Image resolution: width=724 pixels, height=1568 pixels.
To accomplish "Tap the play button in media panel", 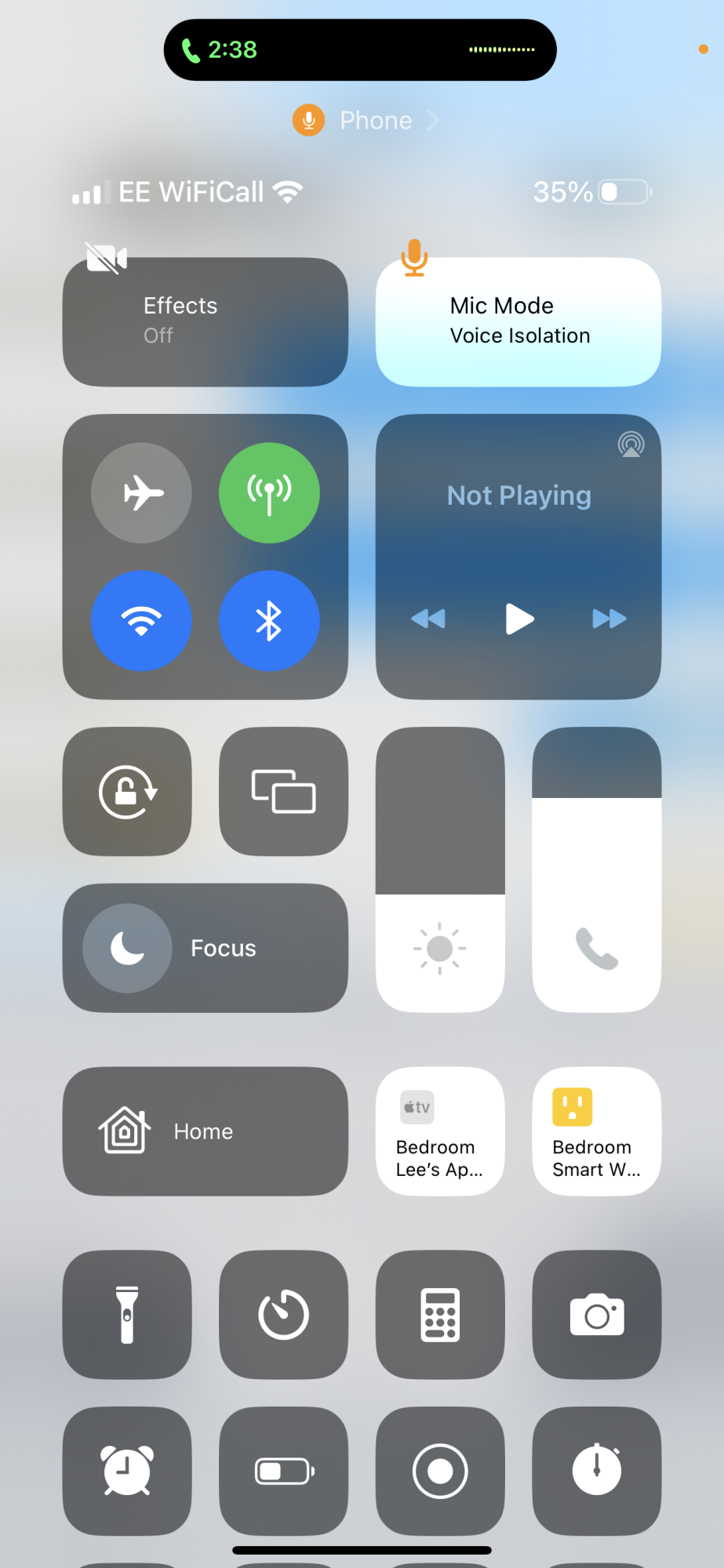I will coord(518,619).
